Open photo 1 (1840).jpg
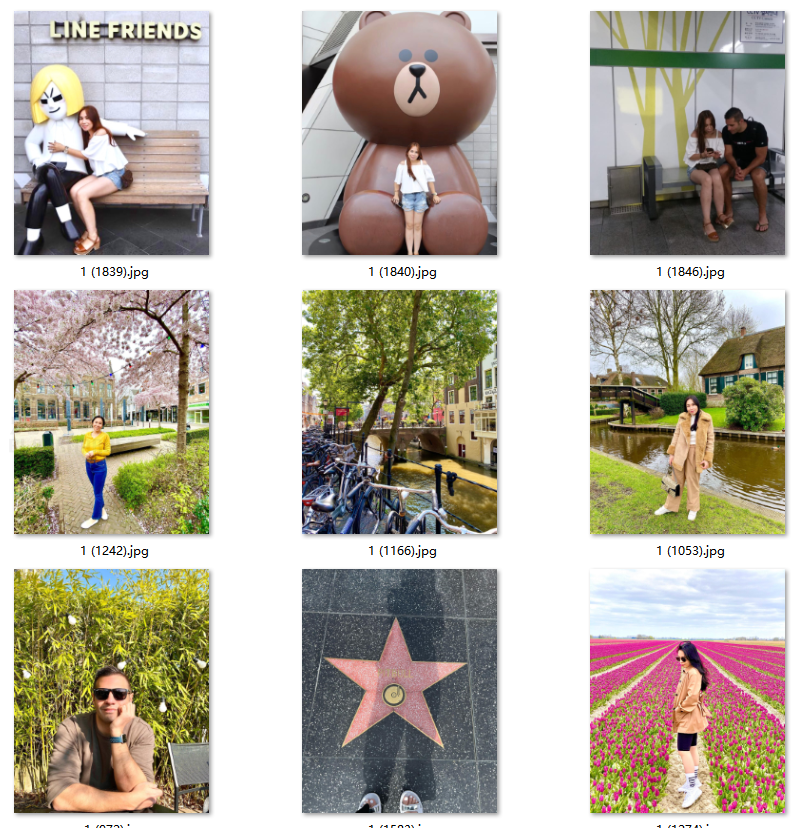This screenshot has width=800, height=828. [x=400, y=133]
